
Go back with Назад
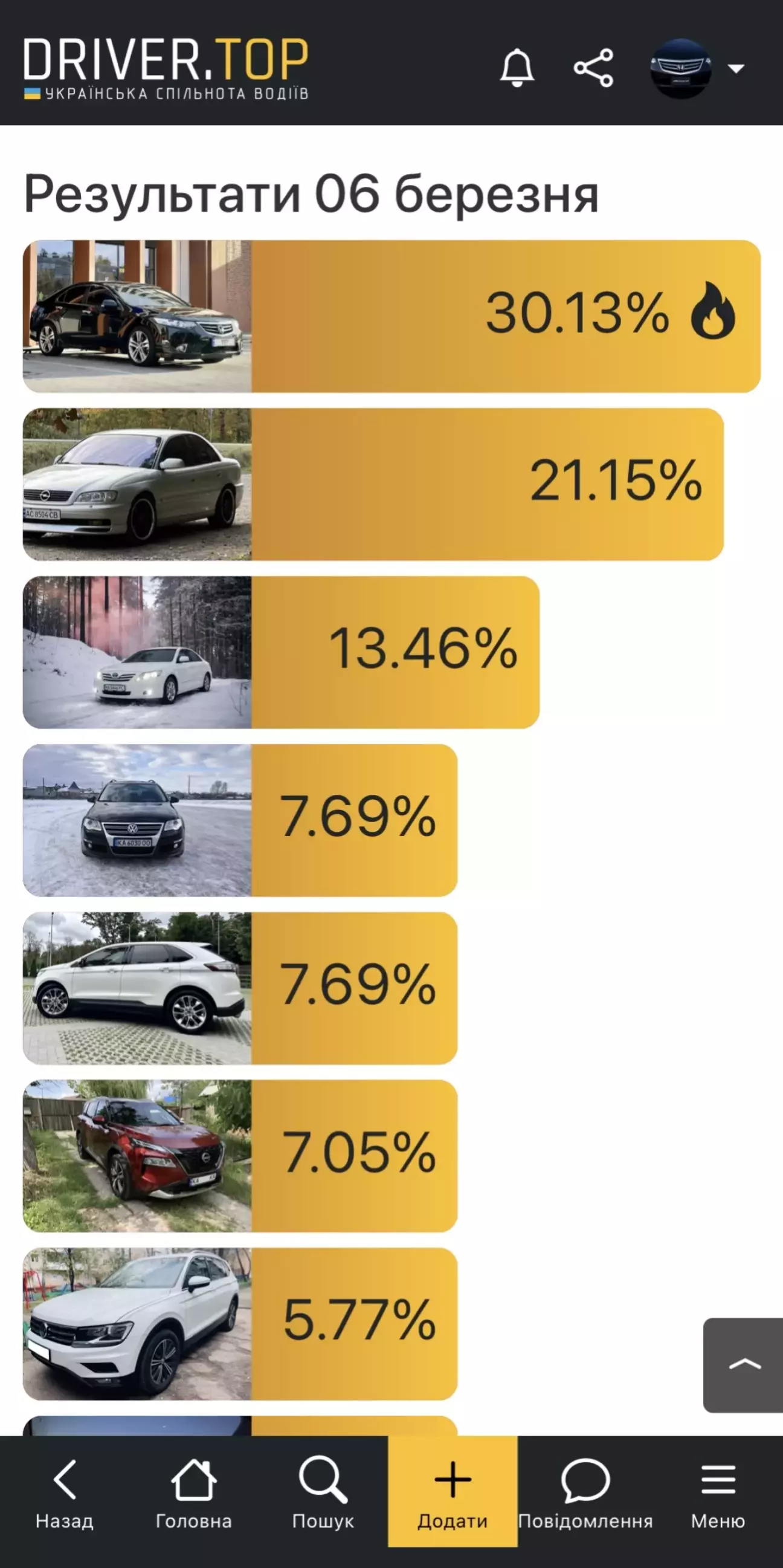point(65,1492)
